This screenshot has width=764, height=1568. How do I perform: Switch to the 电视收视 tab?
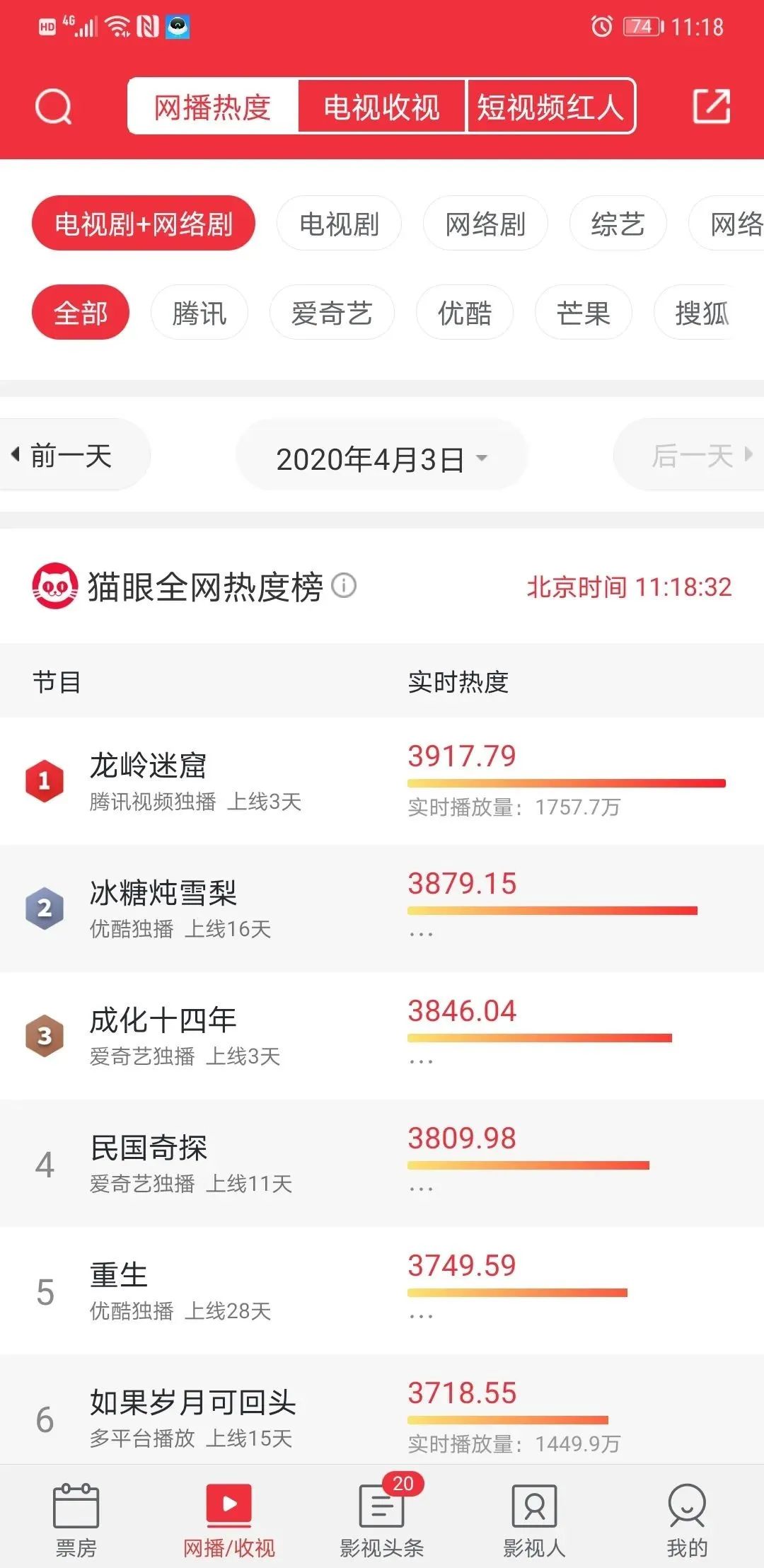(382, 106)
